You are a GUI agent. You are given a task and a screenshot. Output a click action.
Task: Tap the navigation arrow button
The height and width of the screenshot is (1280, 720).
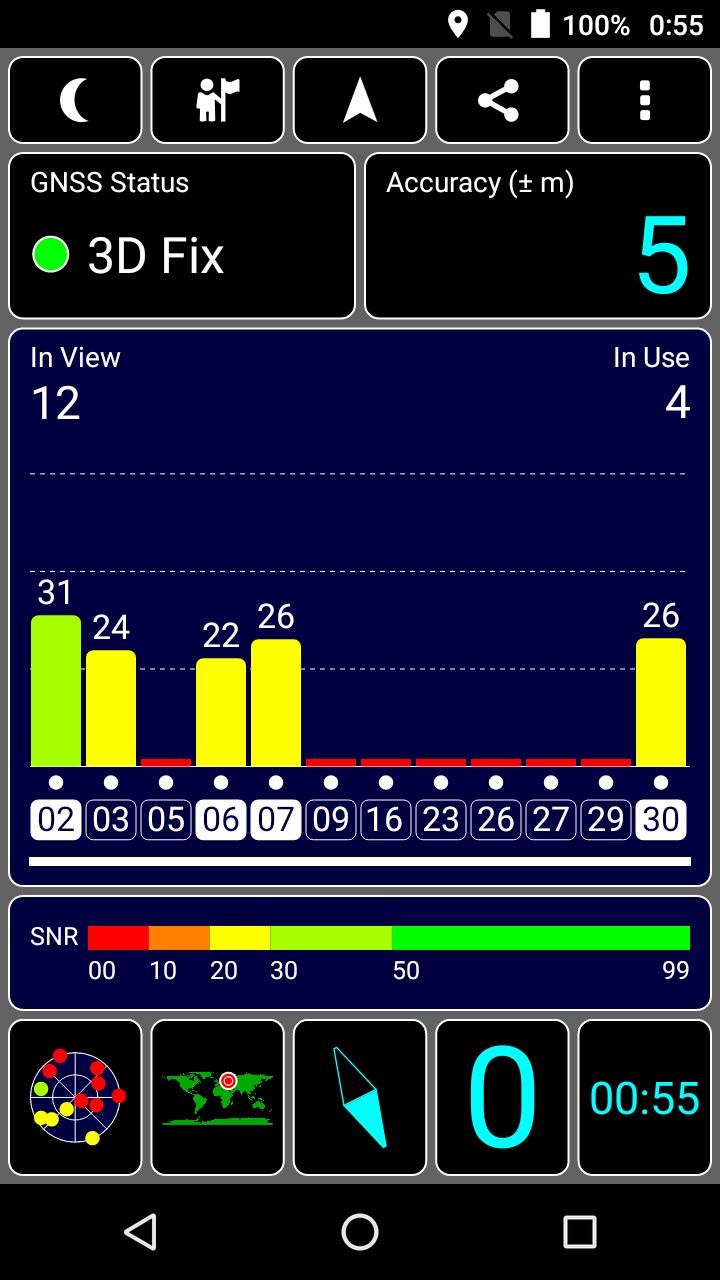click(360, 100)
